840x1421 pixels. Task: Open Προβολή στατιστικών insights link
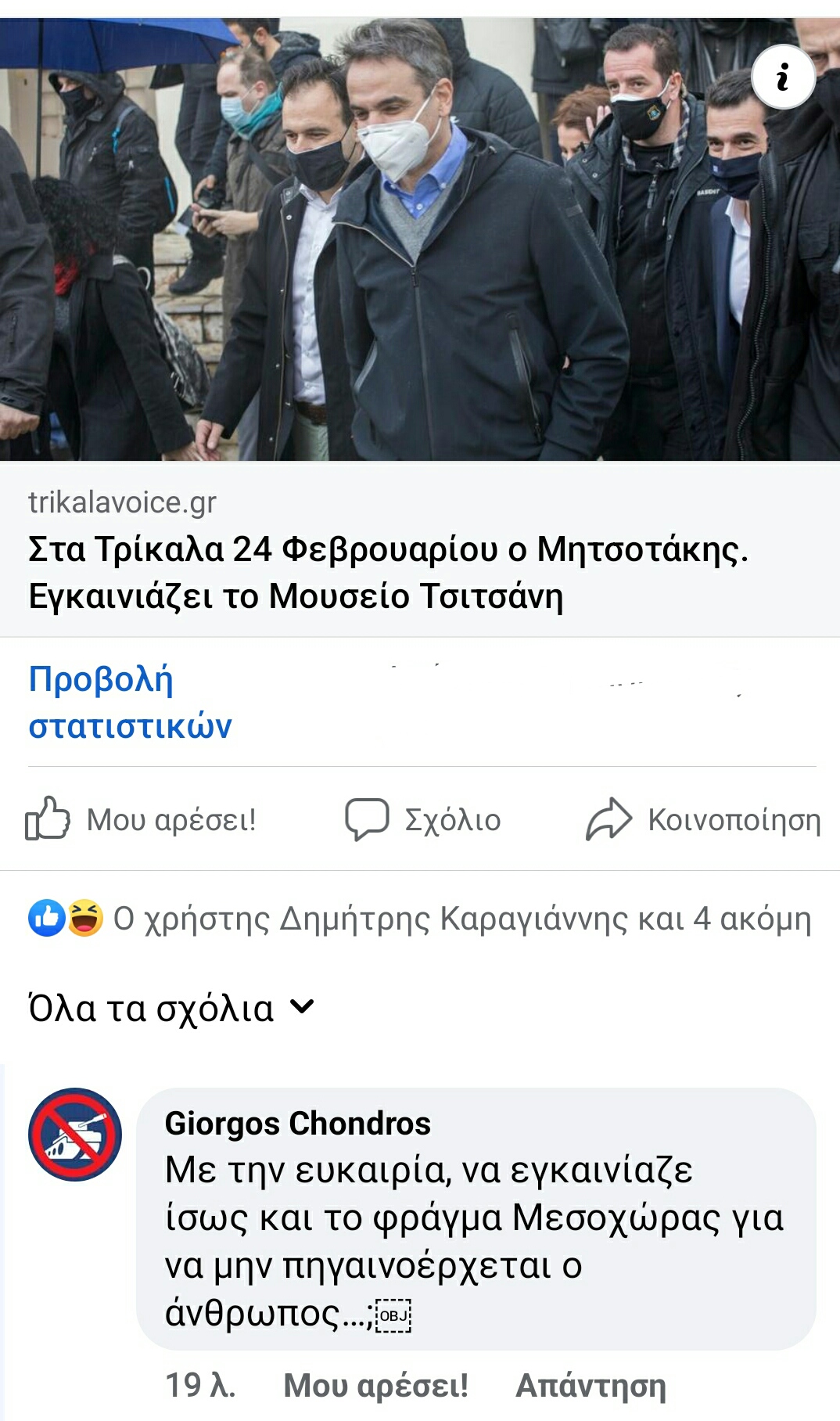pyautogui.click(x=130, y=702)
